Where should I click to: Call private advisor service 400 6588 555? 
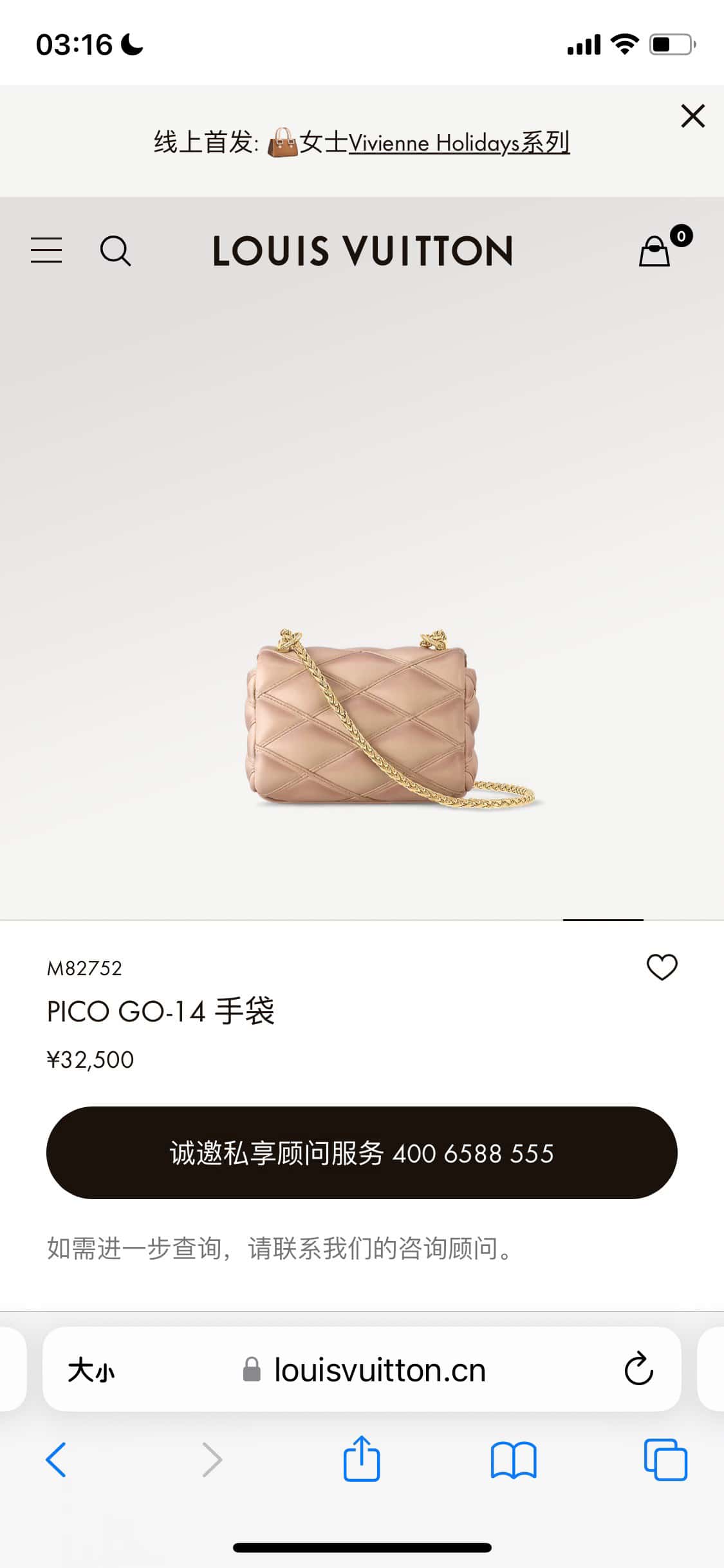click(x=362, y=1153)
